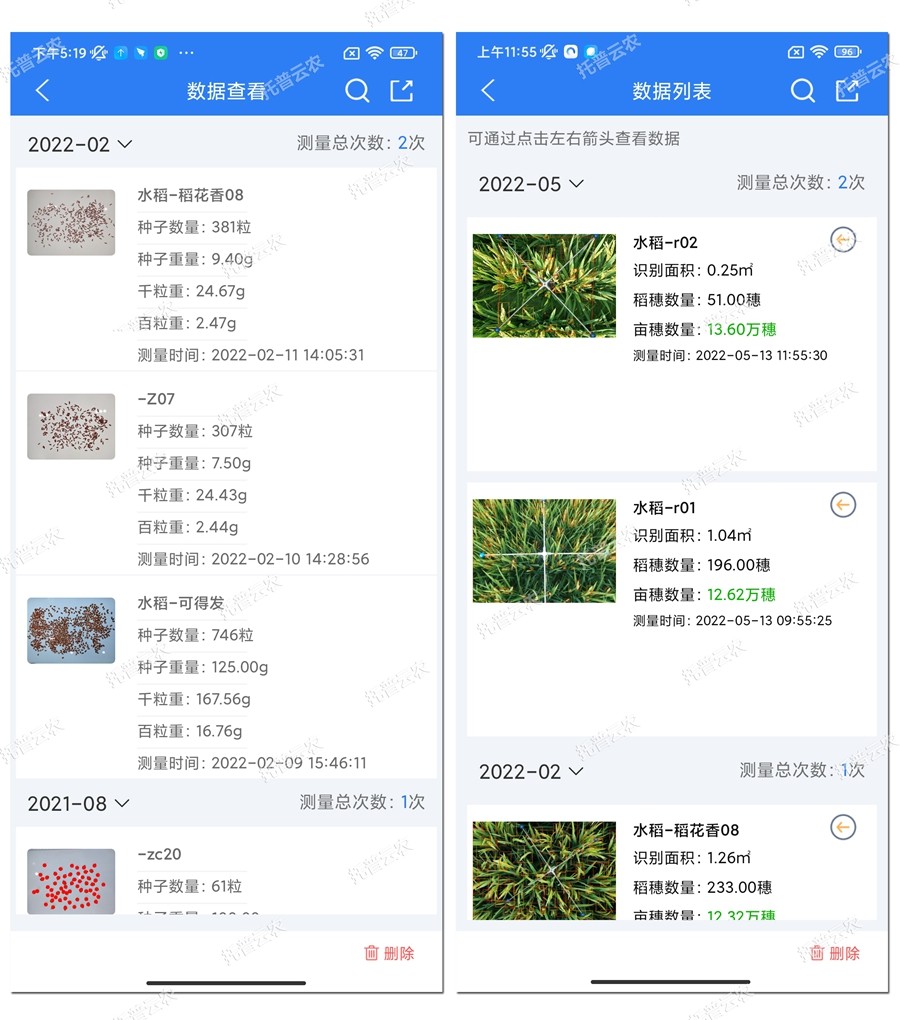This screenshot has height=1020, width=900.
Task: Tap the search icon on 数据查看 screen
Action: tap(357, 90)
